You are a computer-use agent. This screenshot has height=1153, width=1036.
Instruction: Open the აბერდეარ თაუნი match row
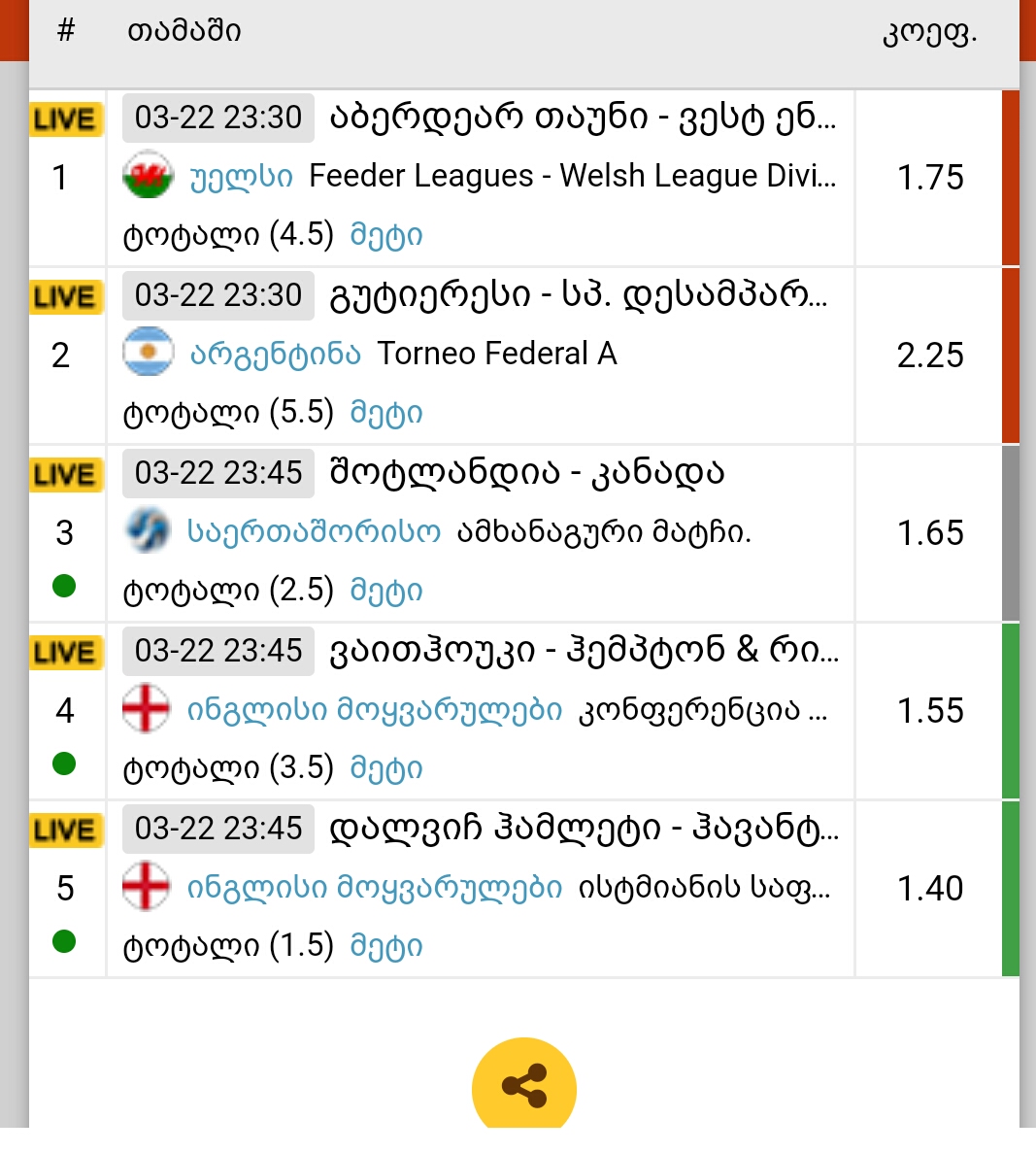click(x=583, y=118)
